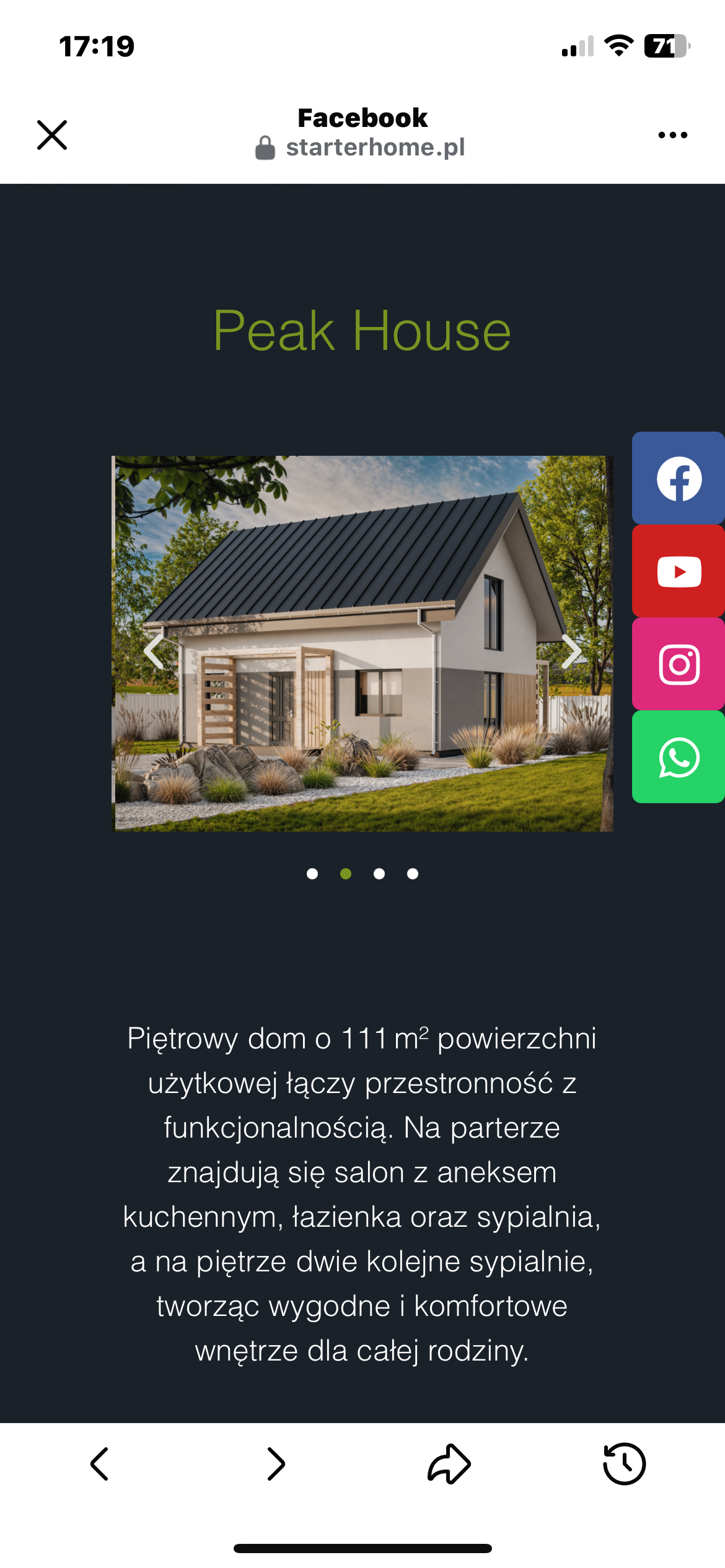Screen dimensions: 725x1568
Task: Jump to the third carousel slide dot
Action: [x=379, y=874]
